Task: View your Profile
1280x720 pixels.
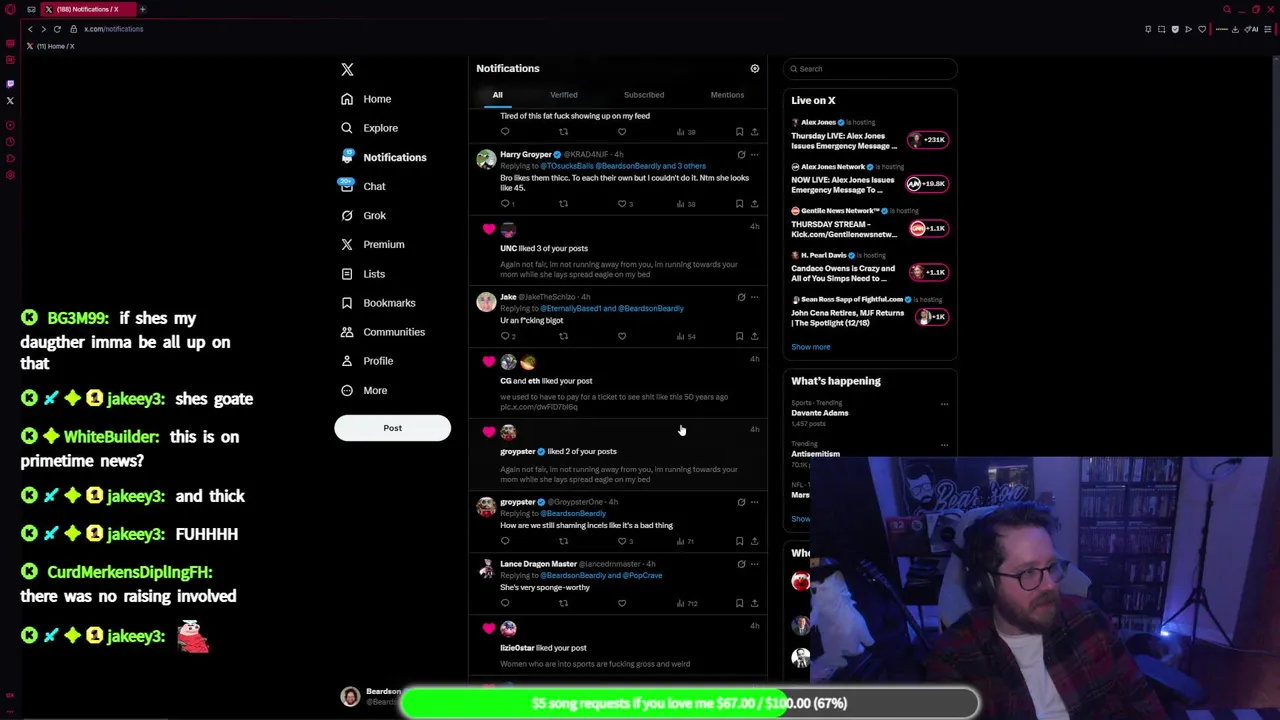Action: click(x=378, y=361)
